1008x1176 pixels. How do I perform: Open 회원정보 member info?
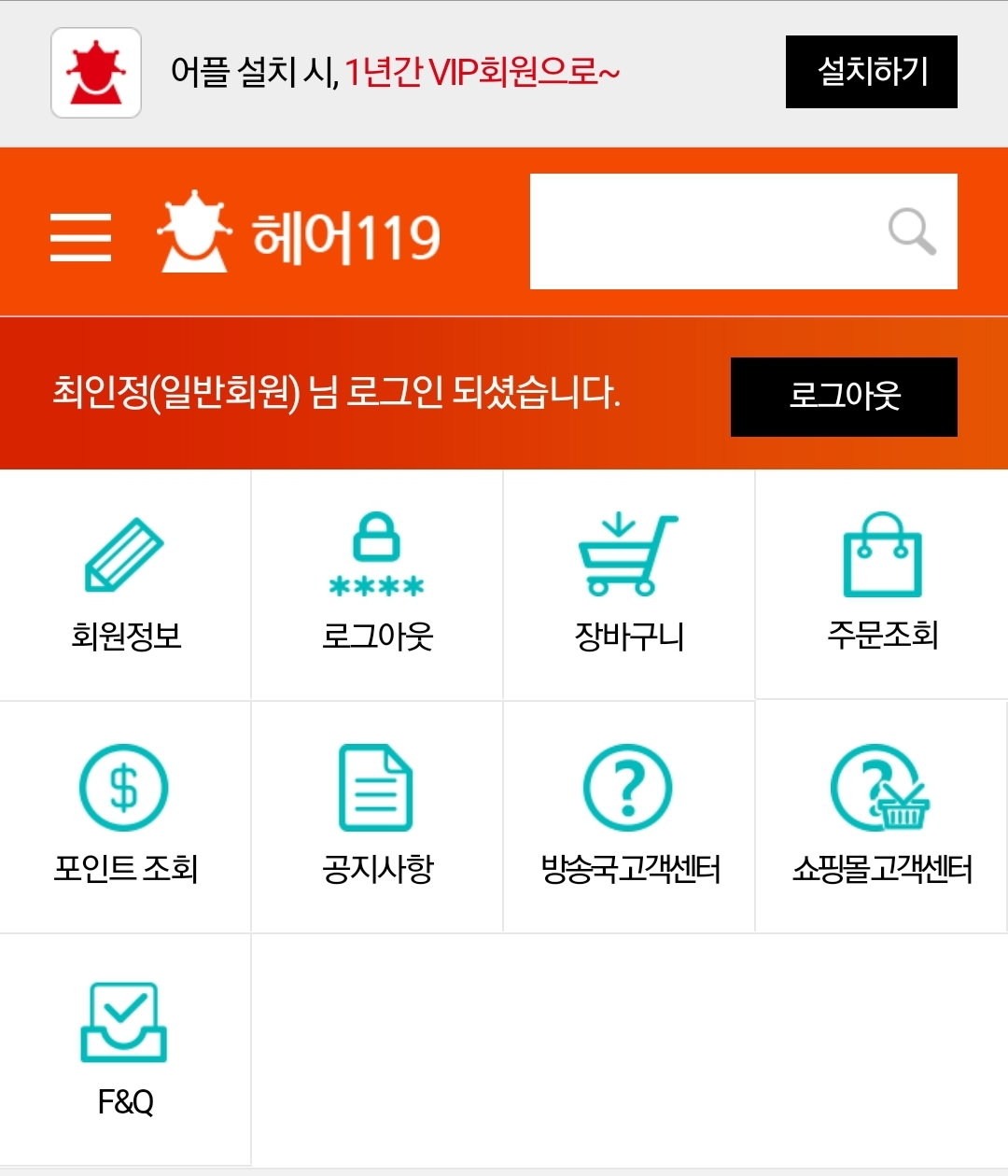point(125,584)
